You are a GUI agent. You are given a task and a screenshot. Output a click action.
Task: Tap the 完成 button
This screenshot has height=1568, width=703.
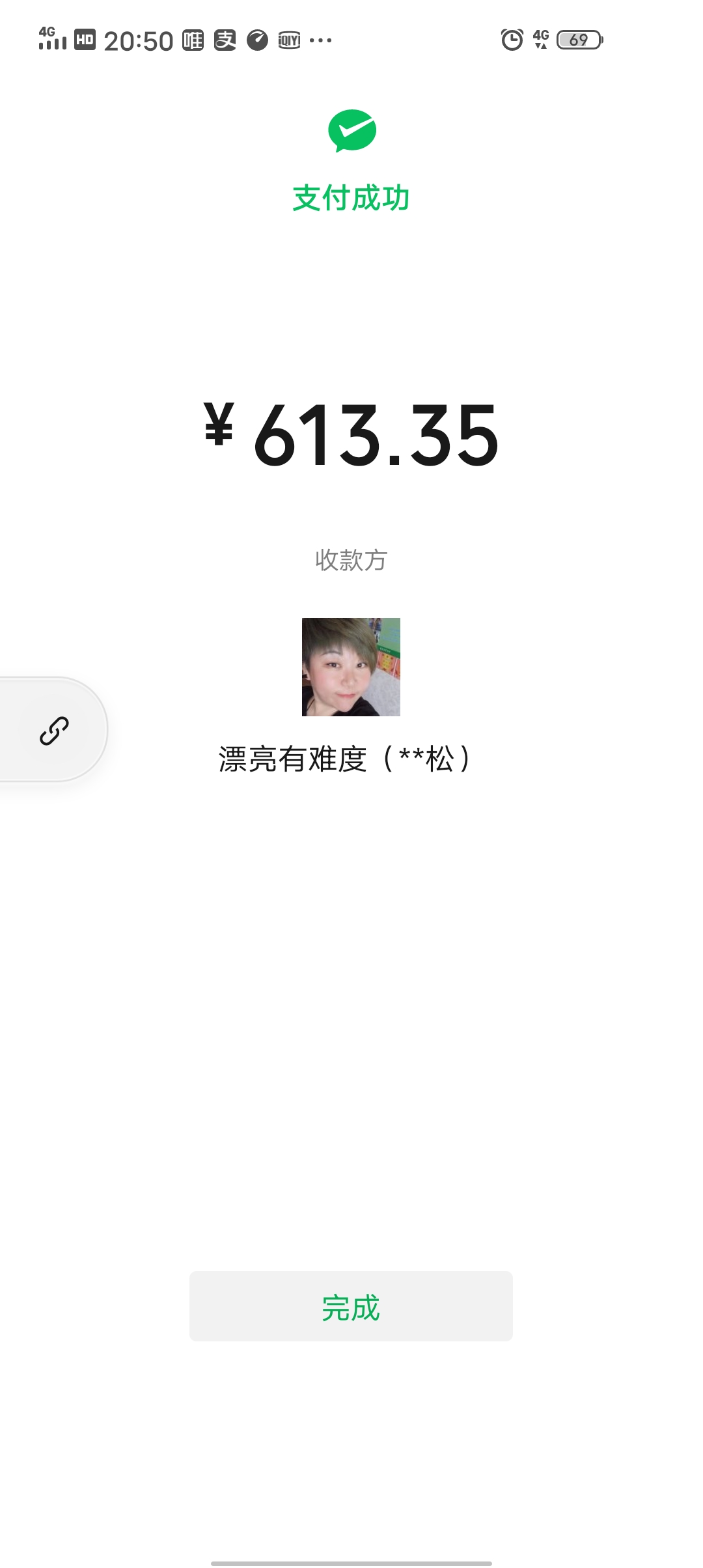tap(351, 1306)
